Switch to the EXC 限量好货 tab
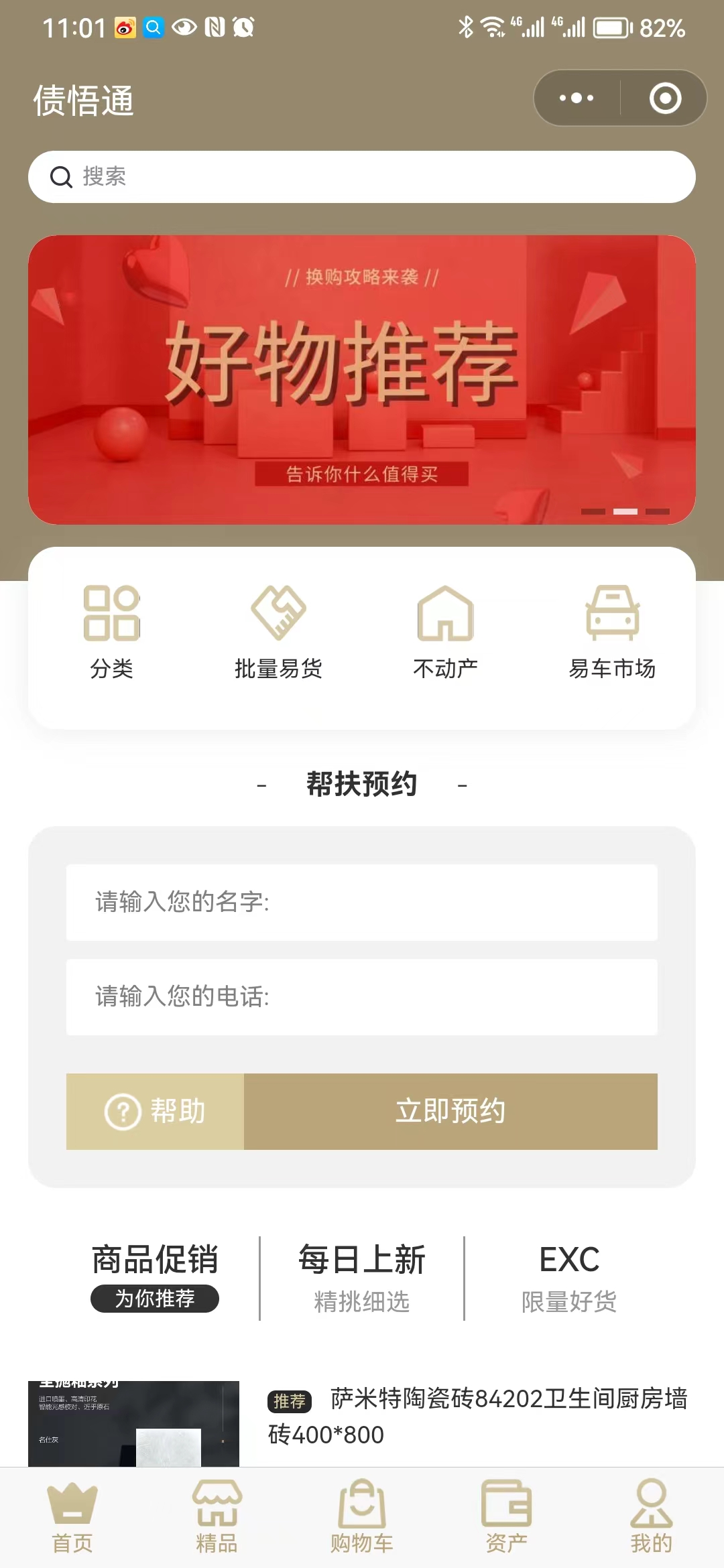Viewport: 724px width, 1568px height. tap(569, 1277)
